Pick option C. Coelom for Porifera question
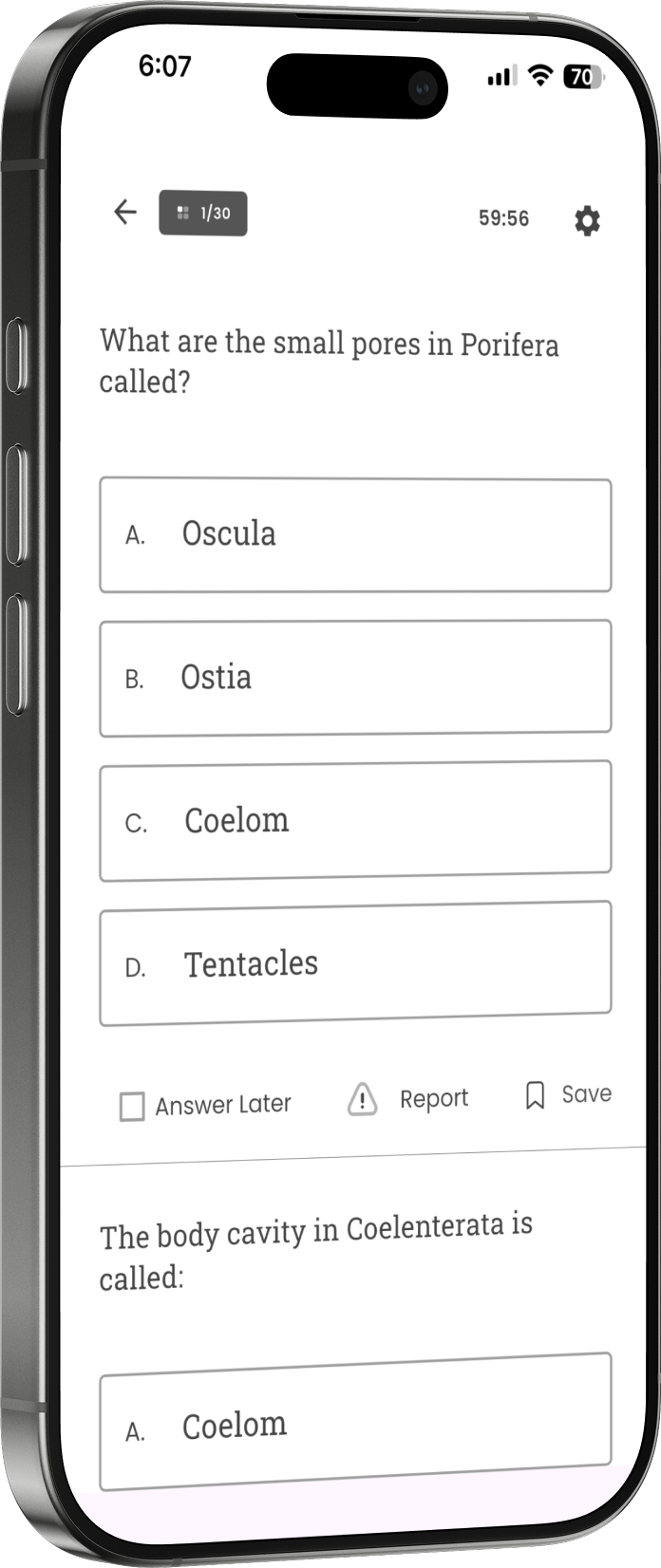Screen dimensions: 661x1568 click(x=355, y=821)
